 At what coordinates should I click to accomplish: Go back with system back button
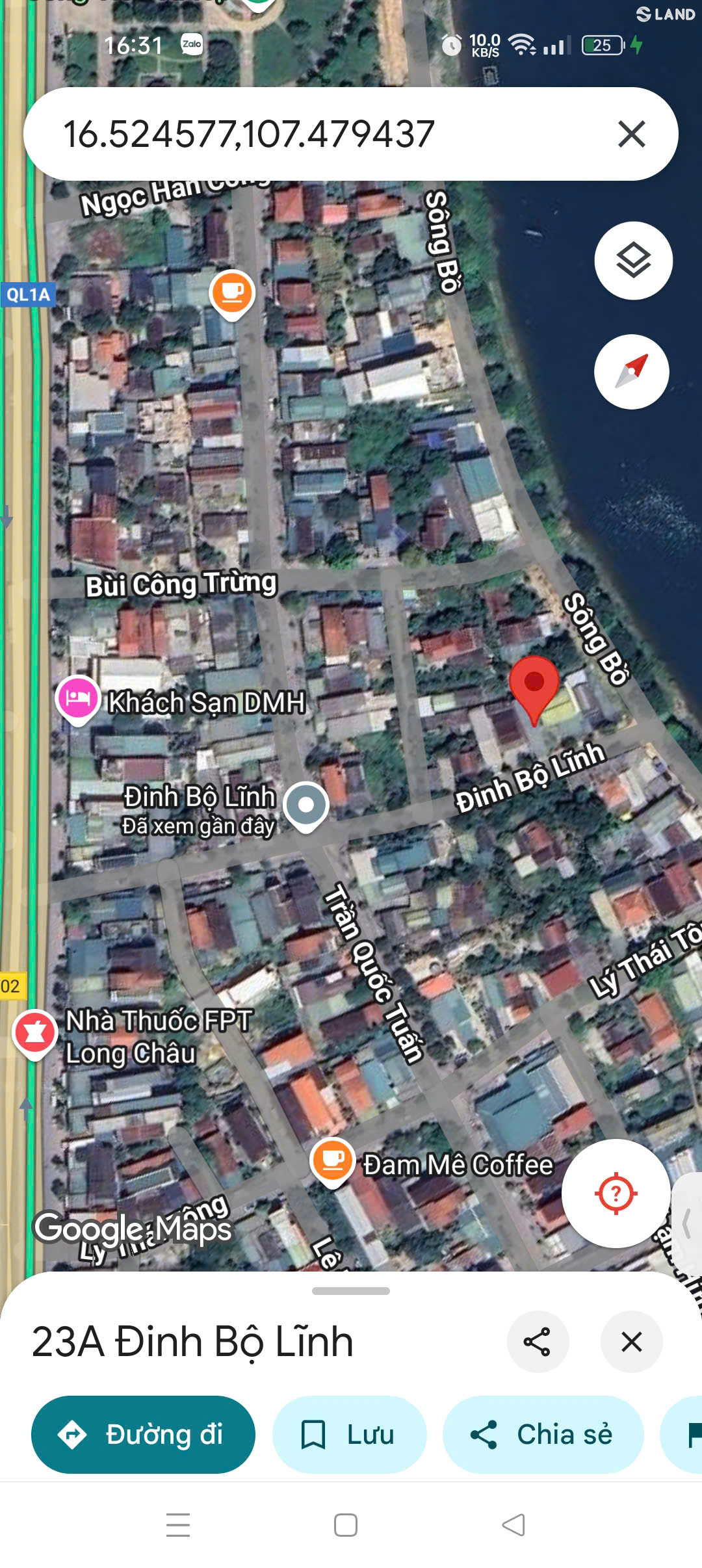[513, 1524]
